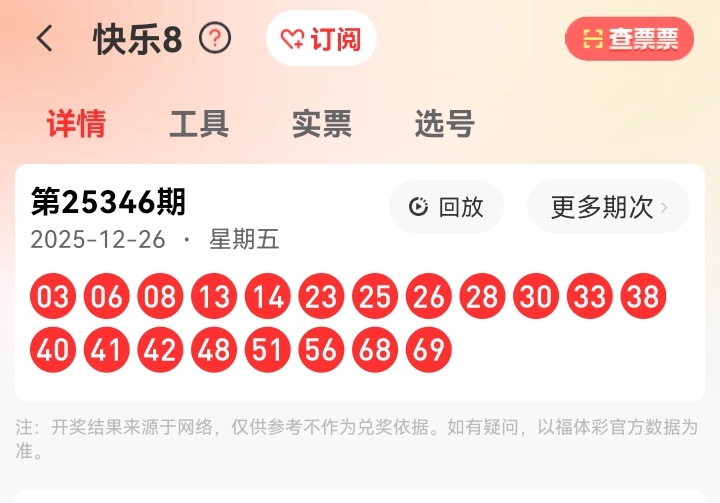Open the help question mark icon
The width and height of the screenshot is (720, 503).
[x=215, y=39]
